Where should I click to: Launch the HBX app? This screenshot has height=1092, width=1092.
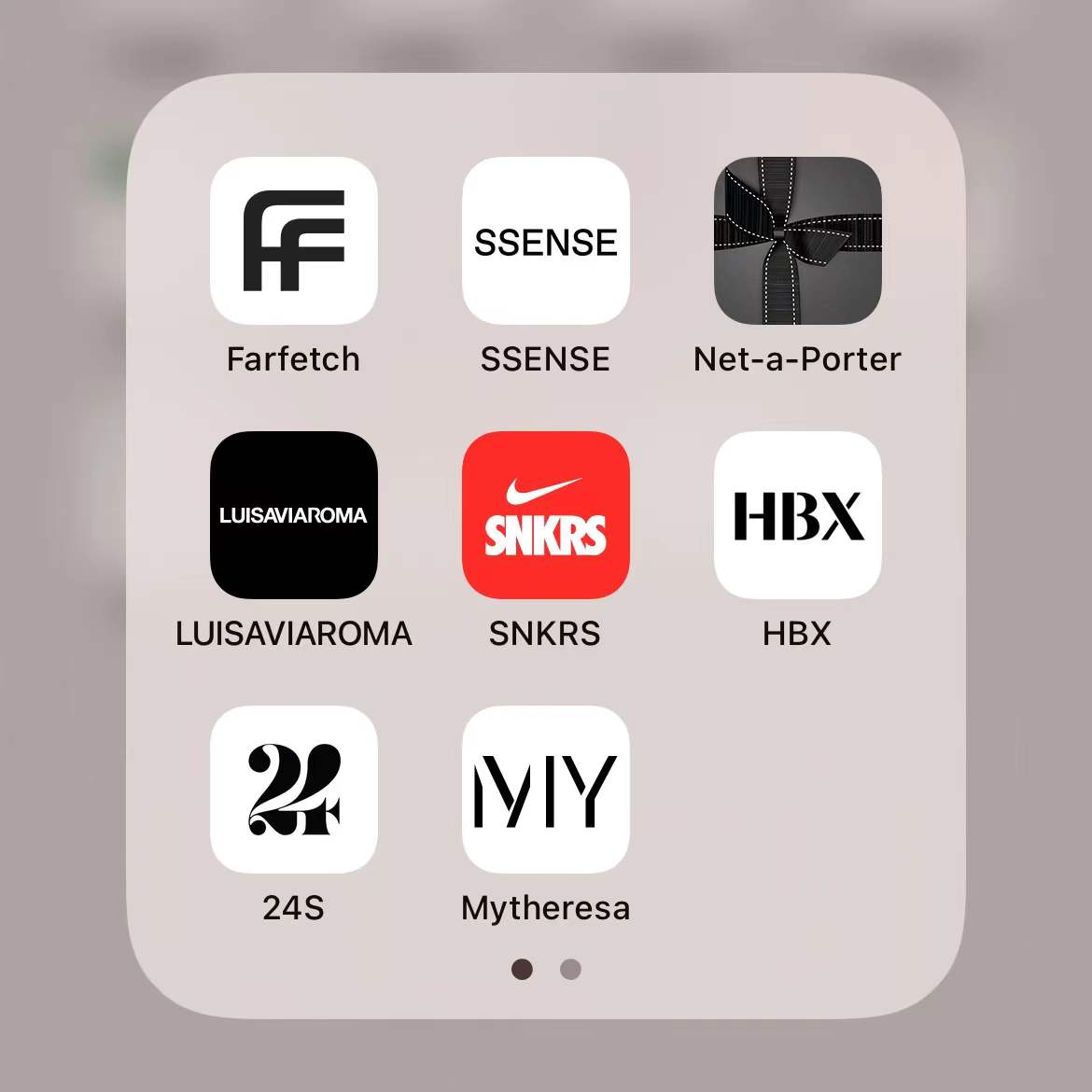(797, 515)
